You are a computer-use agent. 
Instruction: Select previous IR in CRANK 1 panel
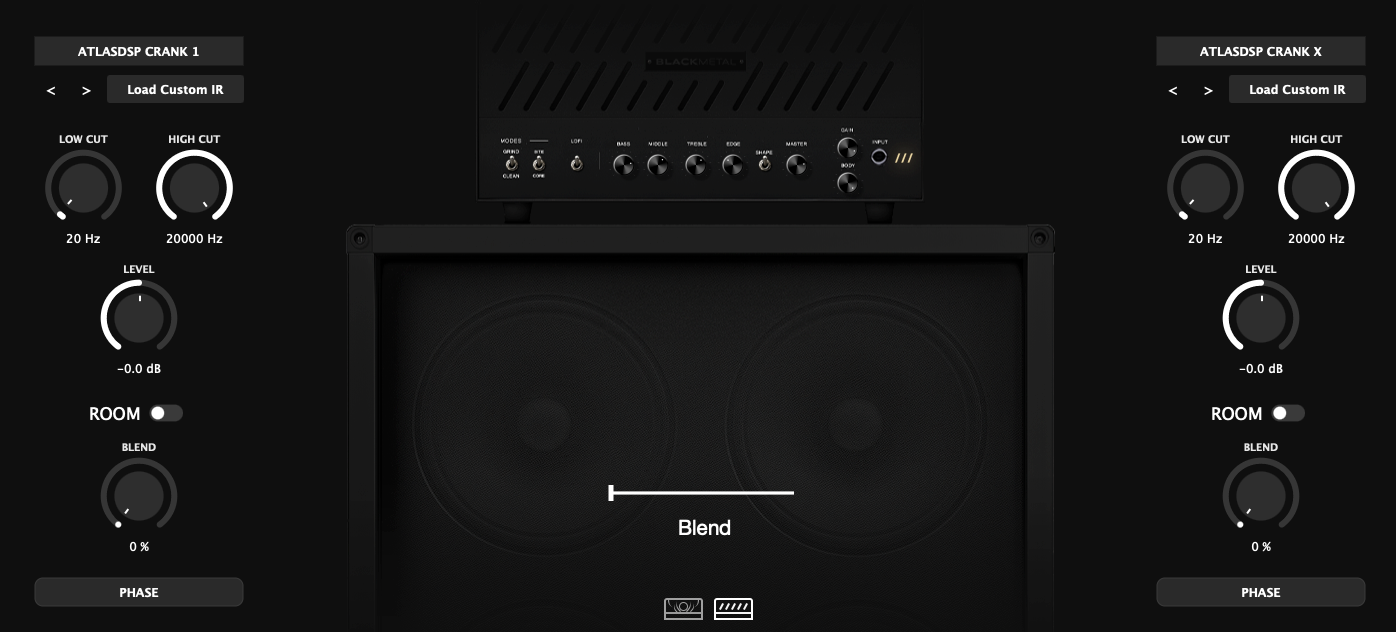coord(51,91)
